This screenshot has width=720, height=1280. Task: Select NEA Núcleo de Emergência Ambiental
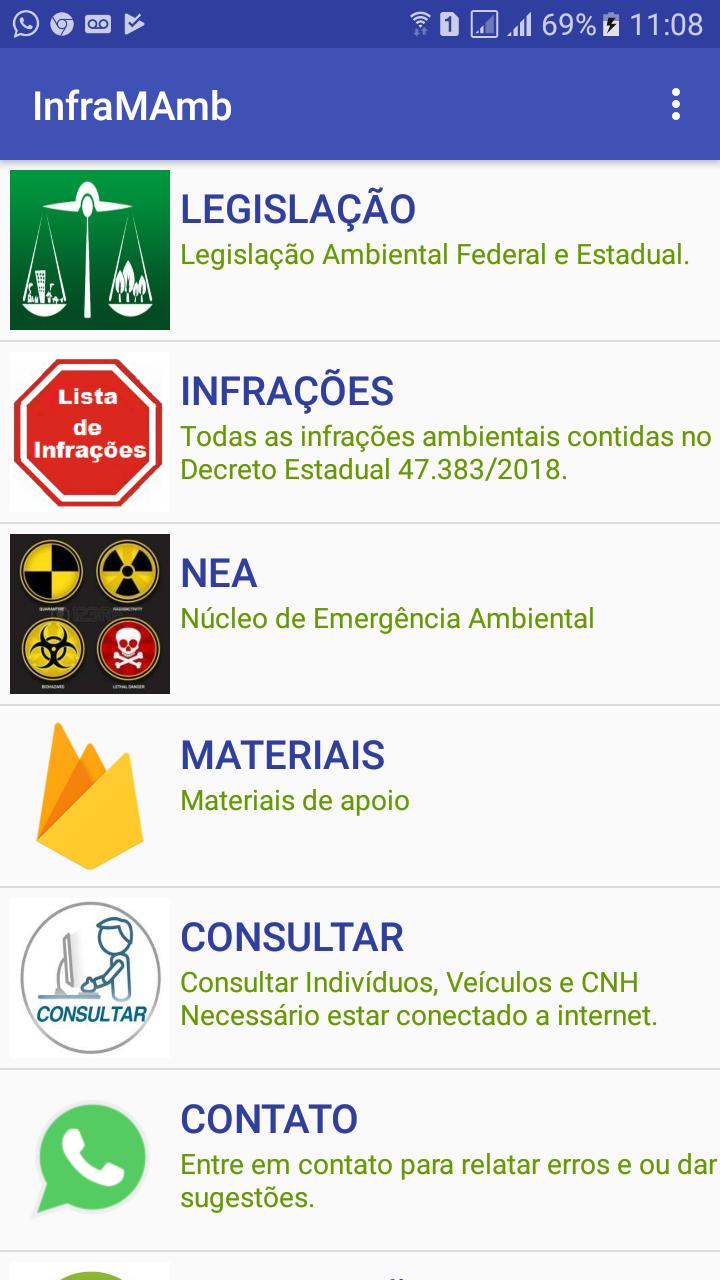point(360,614)
